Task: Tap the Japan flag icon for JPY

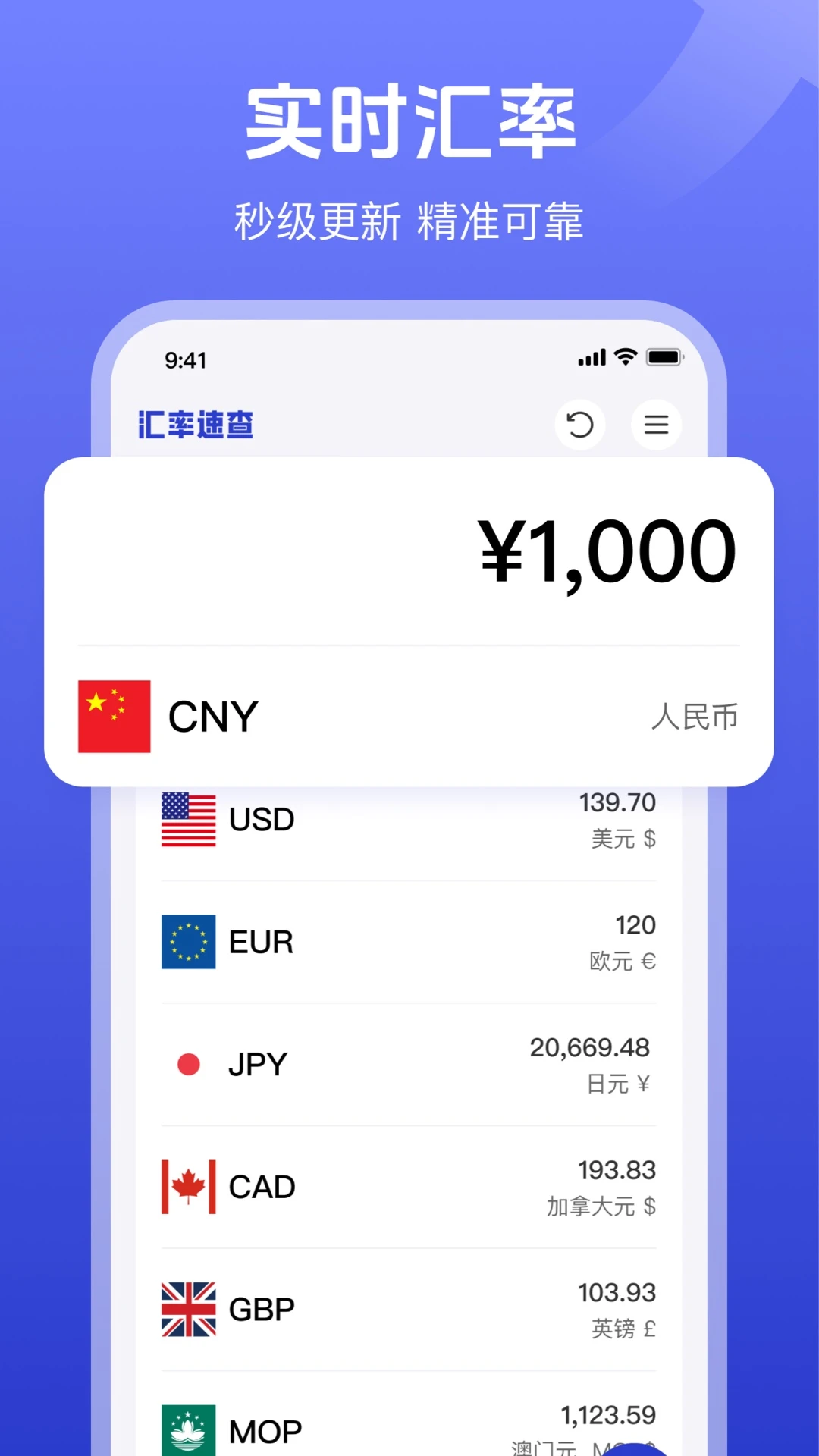Action: pyautogui.click(x=190, y=1064)
